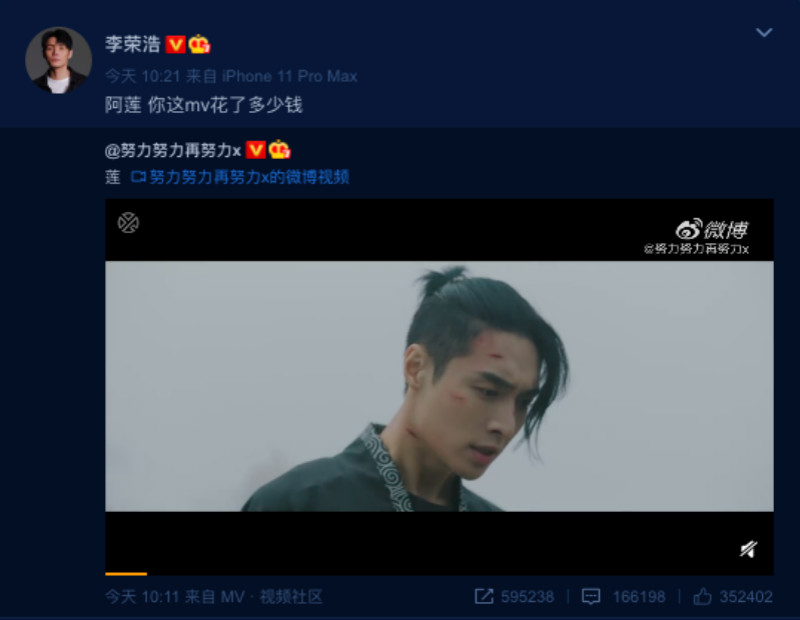Open iPhone 11 Pro Max source link

pyautogui.click(x=290, y=76)
